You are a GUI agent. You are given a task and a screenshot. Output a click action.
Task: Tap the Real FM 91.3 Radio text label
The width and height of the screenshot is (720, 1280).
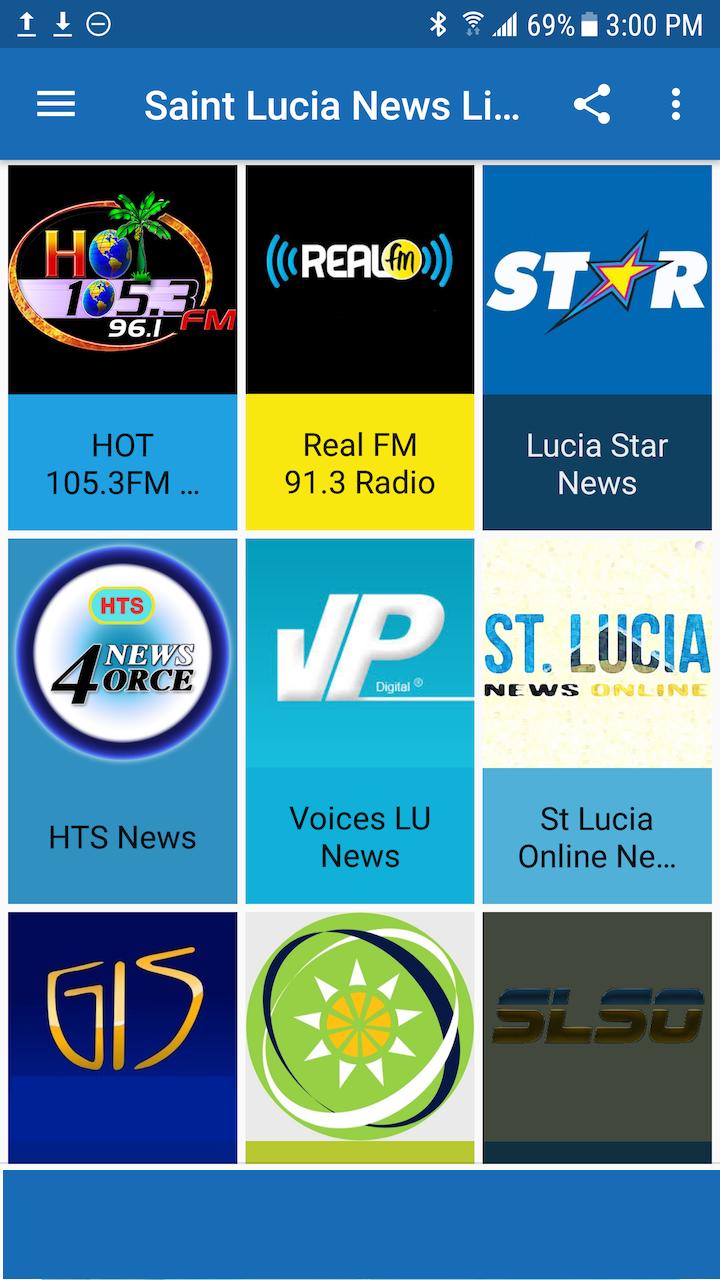[359, 463]
